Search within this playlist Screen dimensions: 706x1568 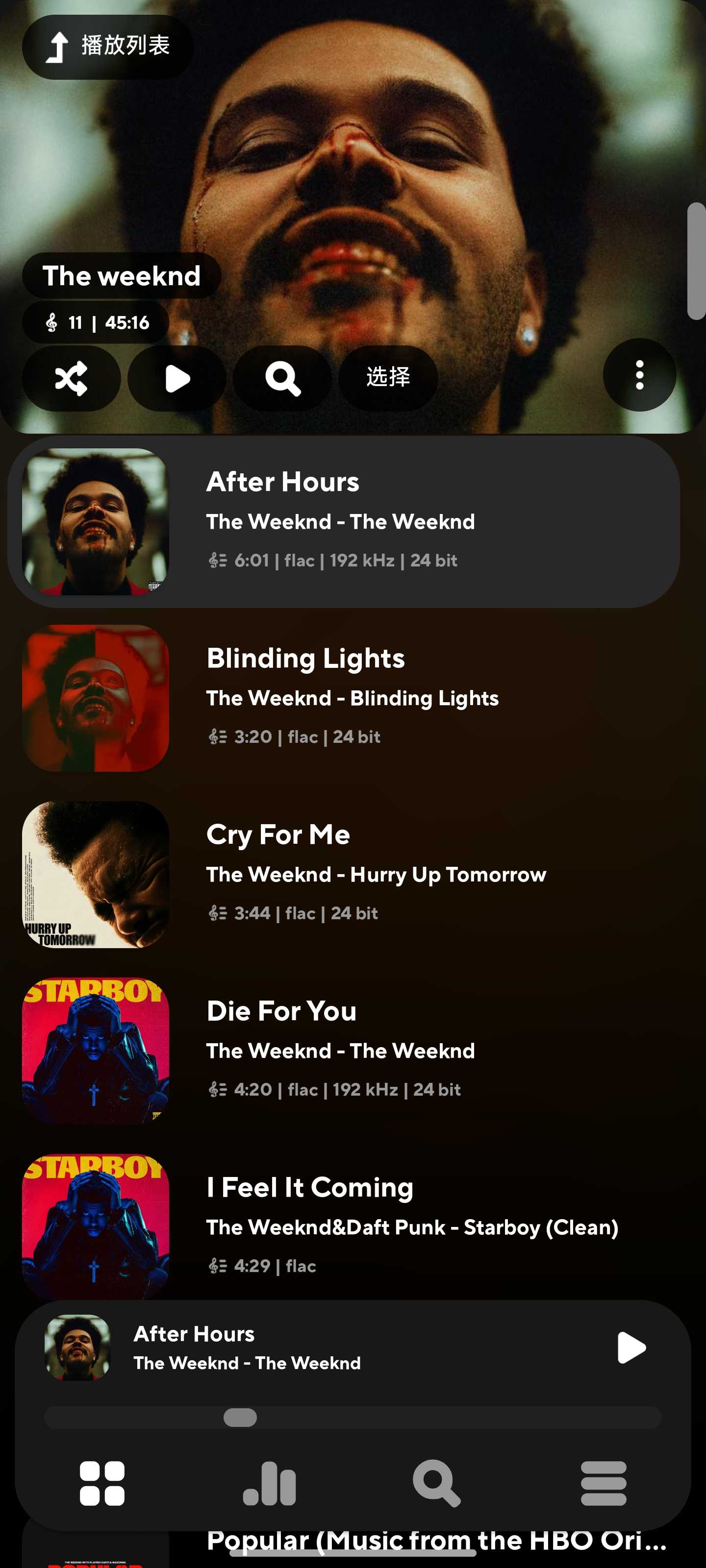point(282,378)
